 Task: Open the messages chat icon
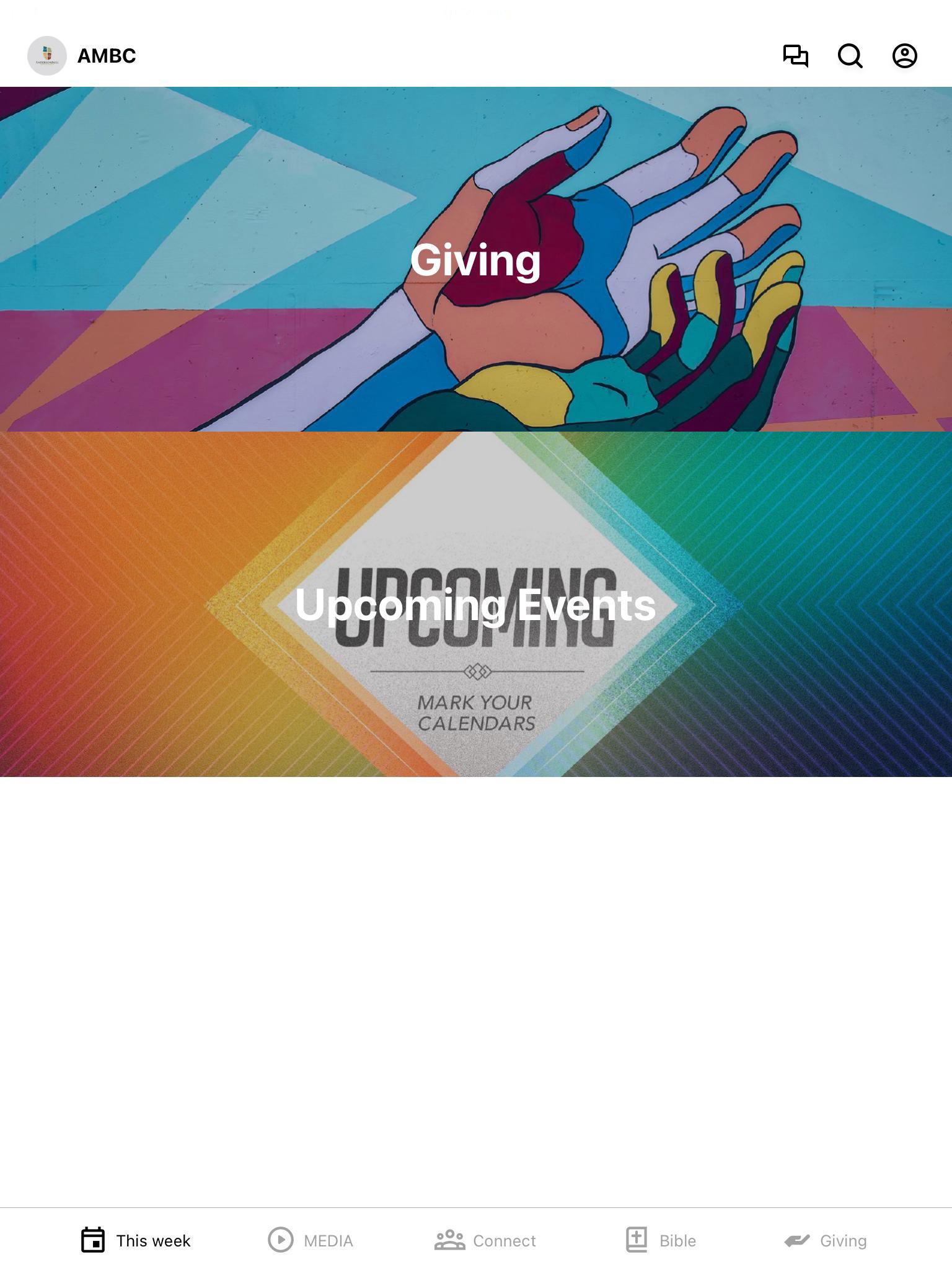tap(795, 56)
